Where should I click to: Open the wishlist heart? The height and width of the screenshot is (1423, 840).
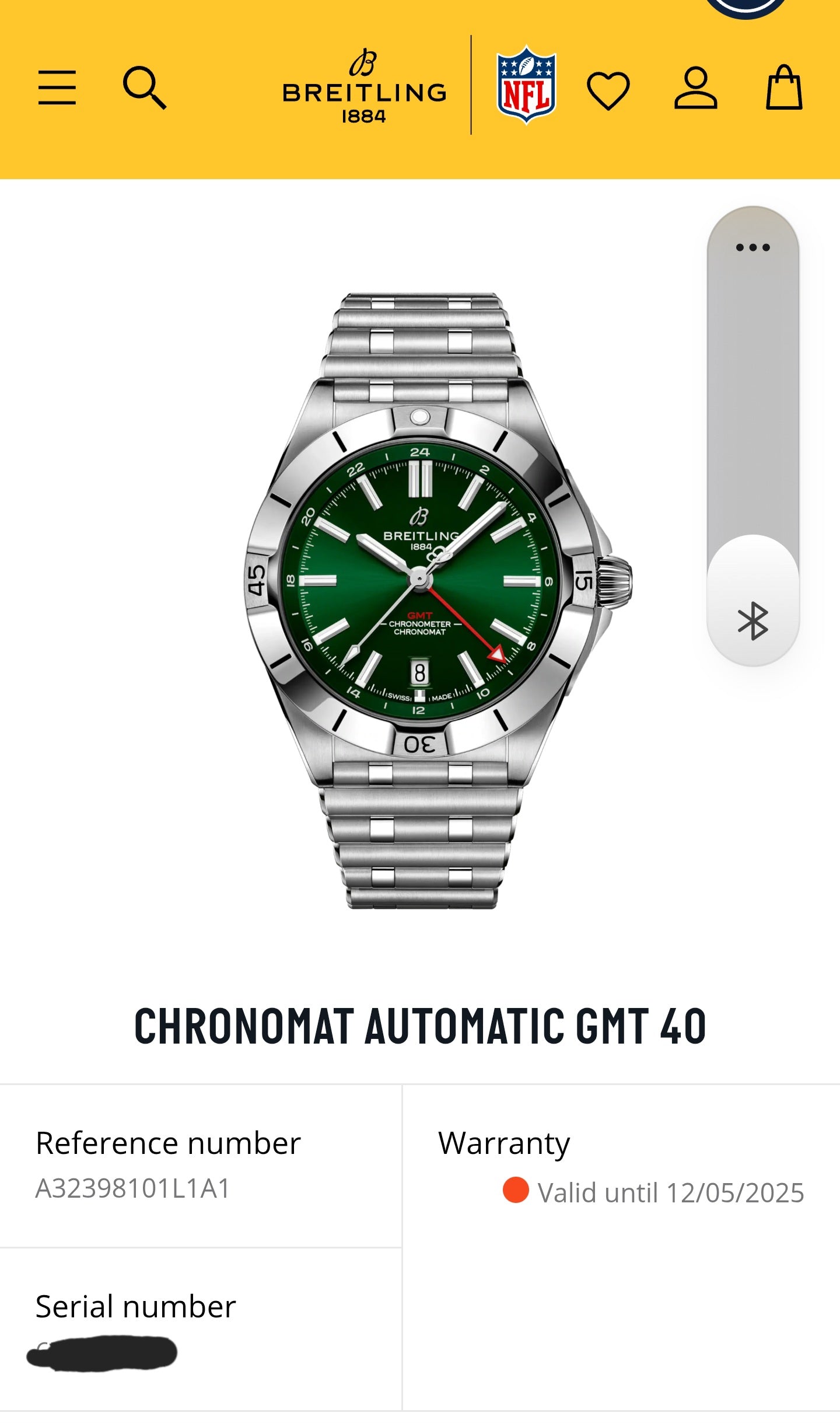coord(608,90)
